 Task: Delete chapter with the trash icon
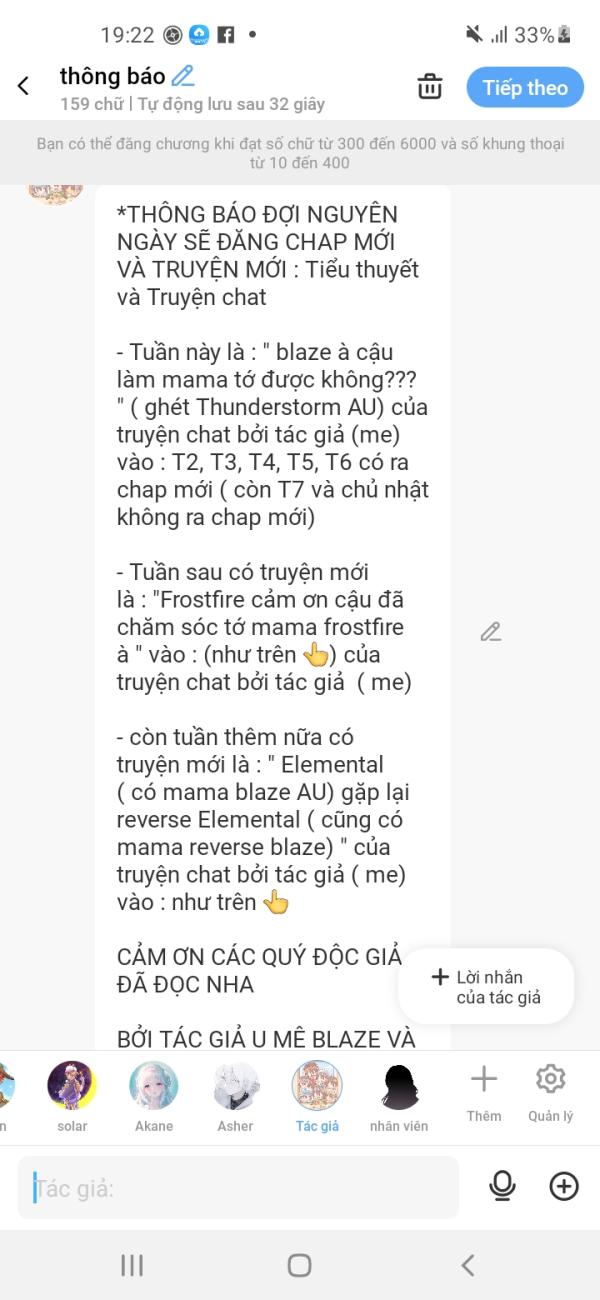coord(430,87)
